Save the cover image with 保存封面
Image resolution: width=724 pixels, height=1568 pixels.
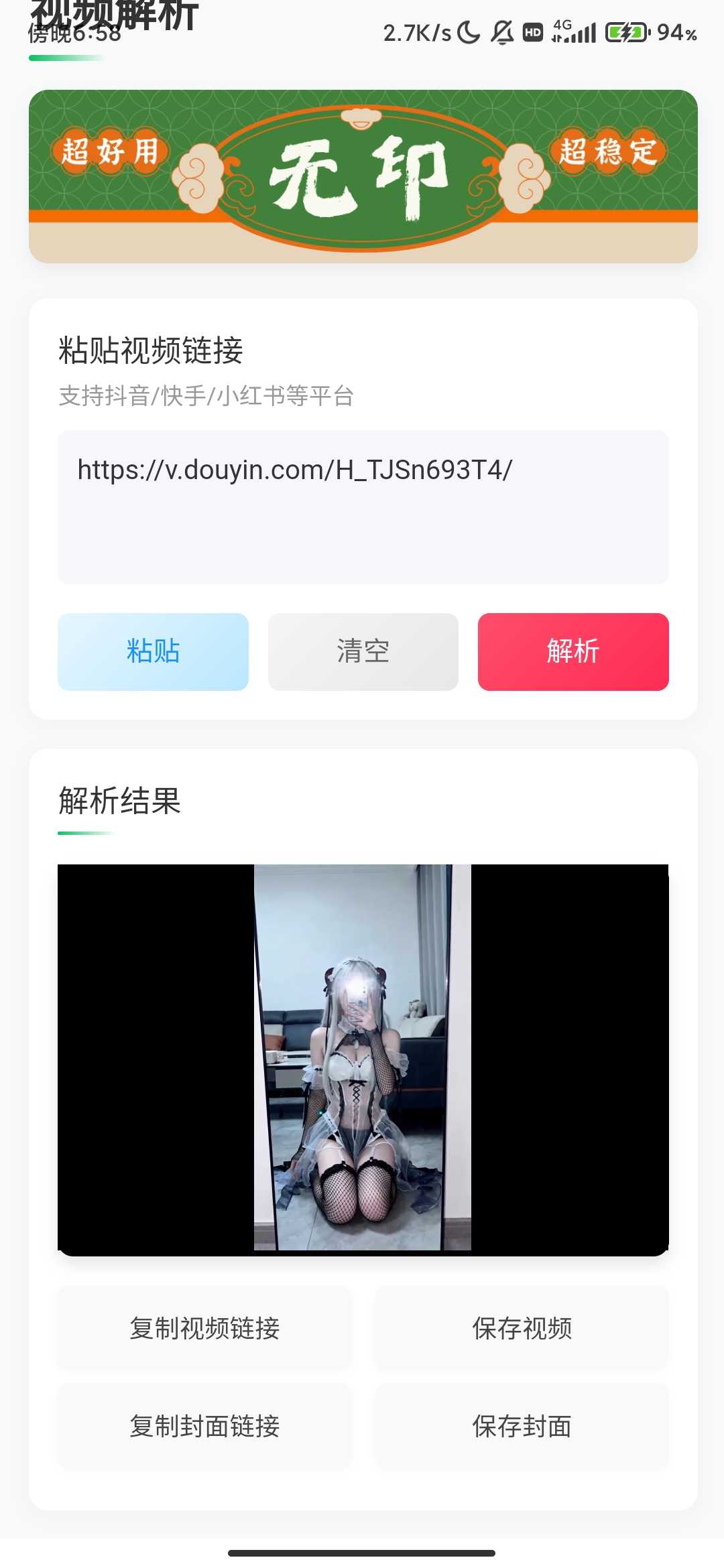(x=522, y=1426)
